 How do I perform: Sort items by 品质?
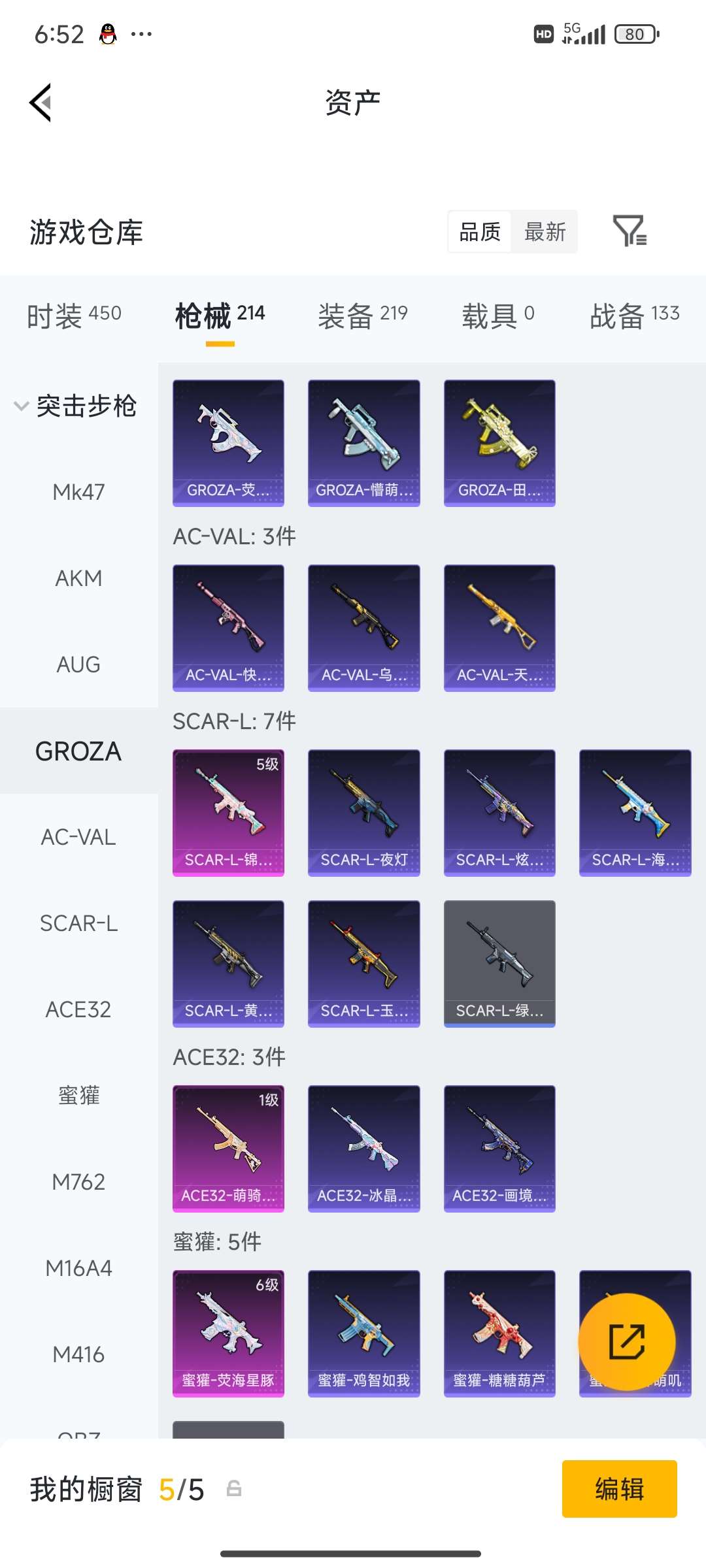pos(480,232)
